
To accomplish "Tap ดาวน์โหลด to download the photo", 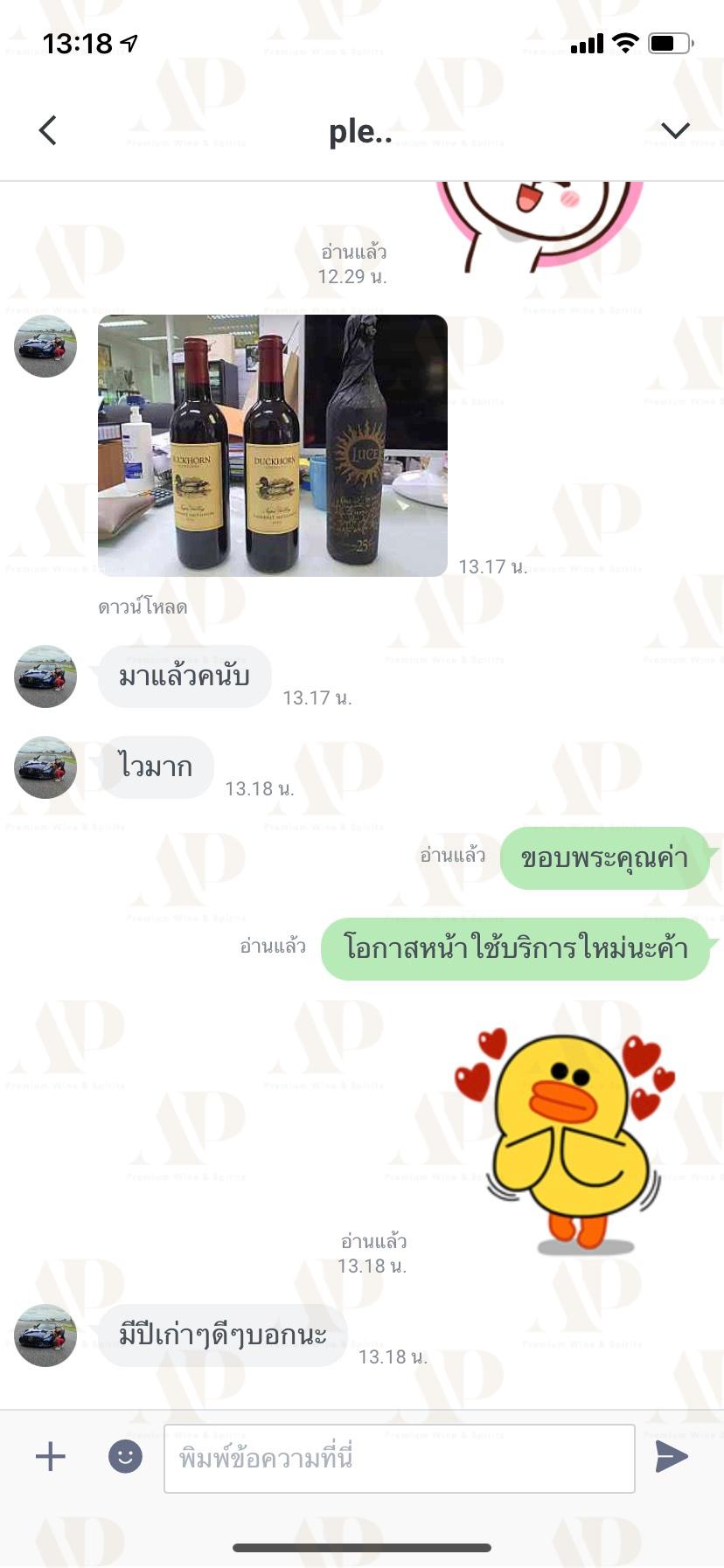I will point(143,607).
